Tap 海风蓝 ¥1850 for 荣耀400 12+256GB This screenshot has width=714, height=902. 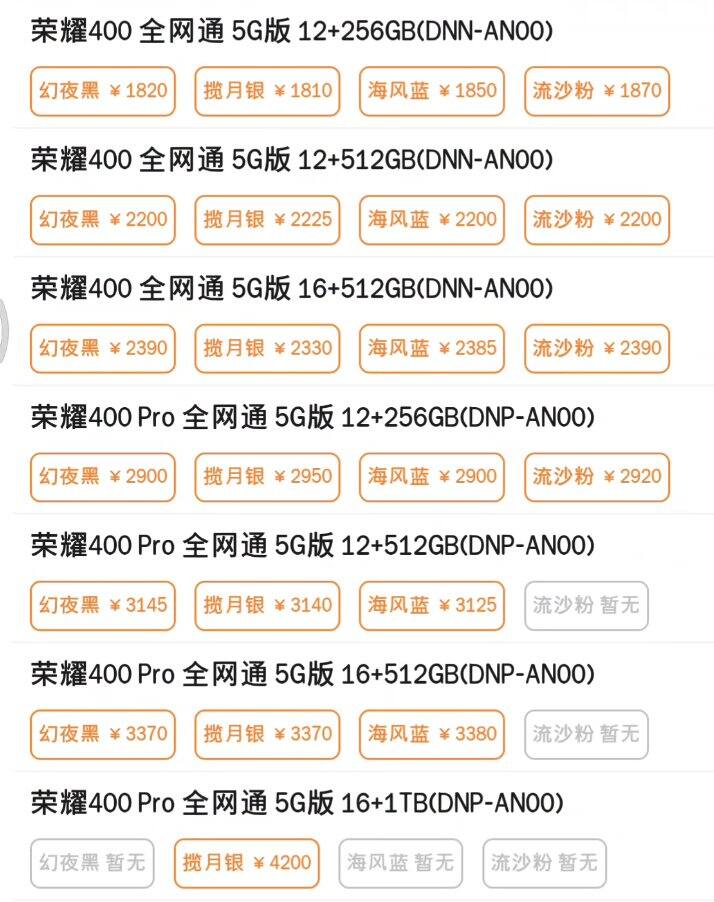coord(432,91)
